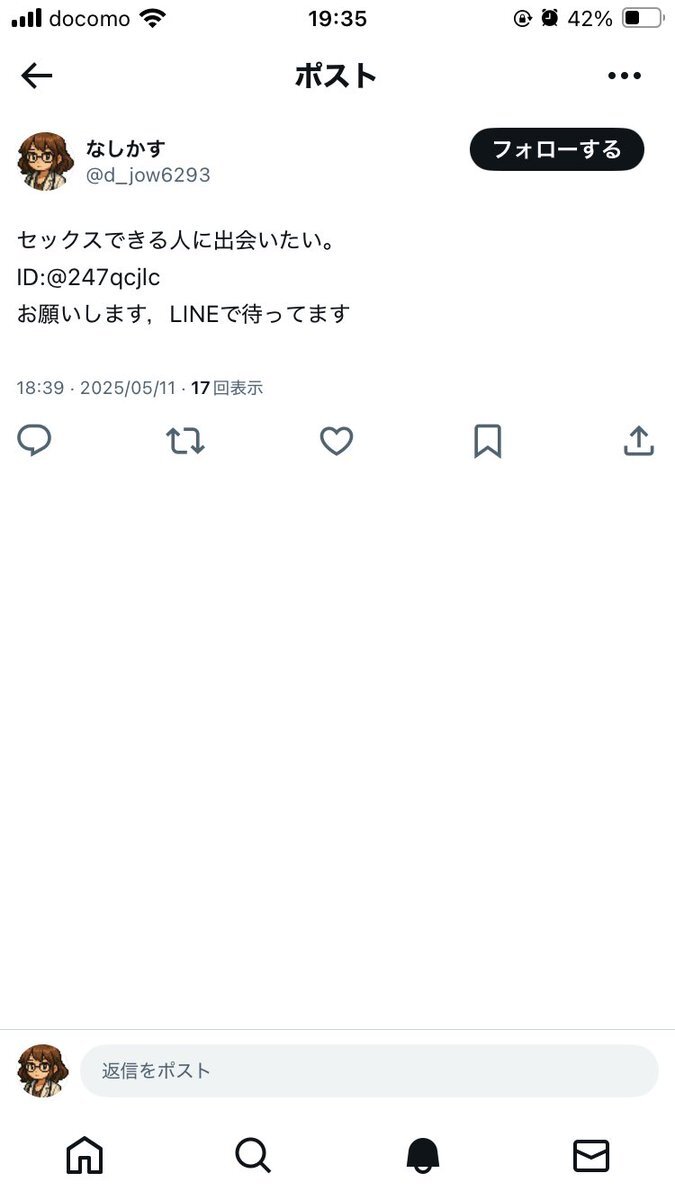
Task: Tap the フォローする follow button
Action: [x=557, y=150]
